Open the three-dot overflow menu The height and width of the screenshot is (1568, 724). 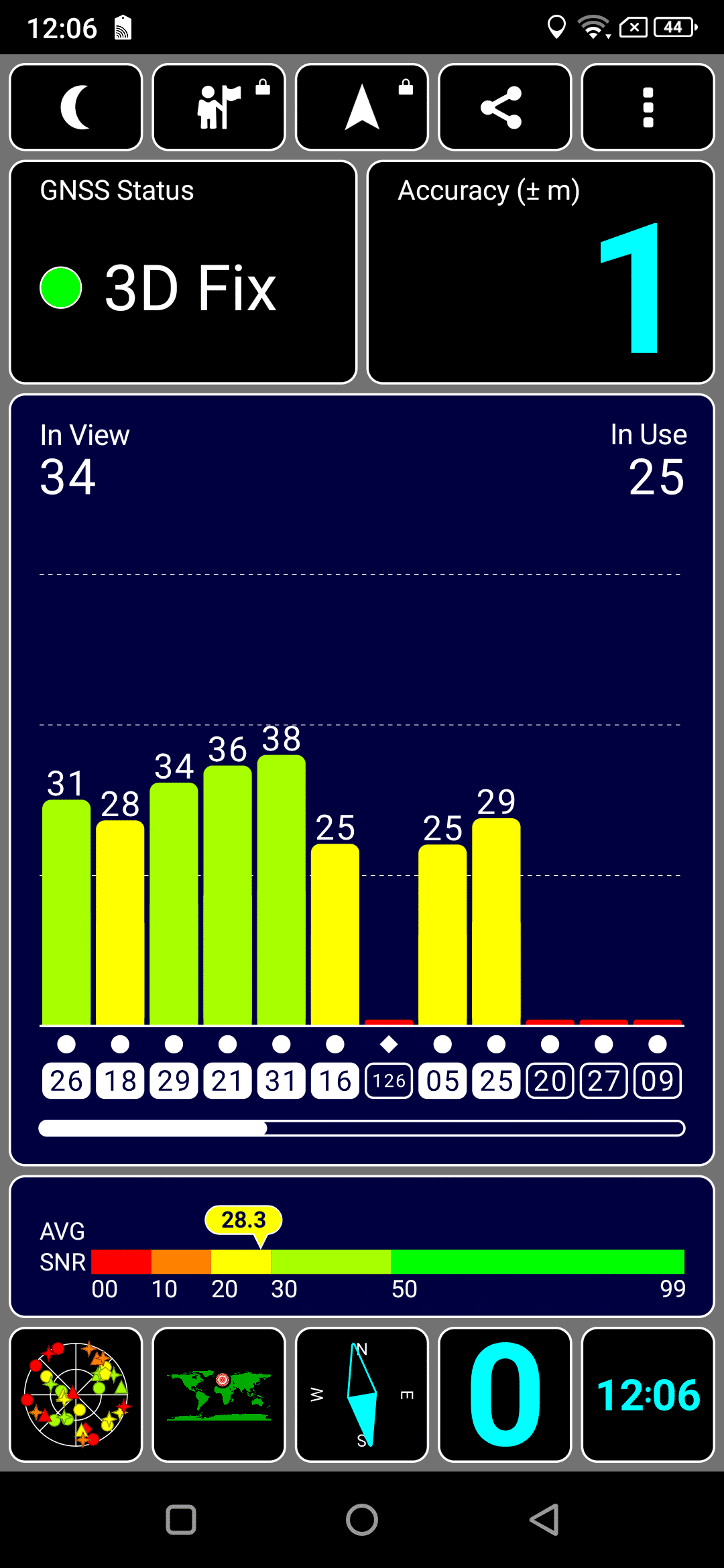click(x=648, y=107)
